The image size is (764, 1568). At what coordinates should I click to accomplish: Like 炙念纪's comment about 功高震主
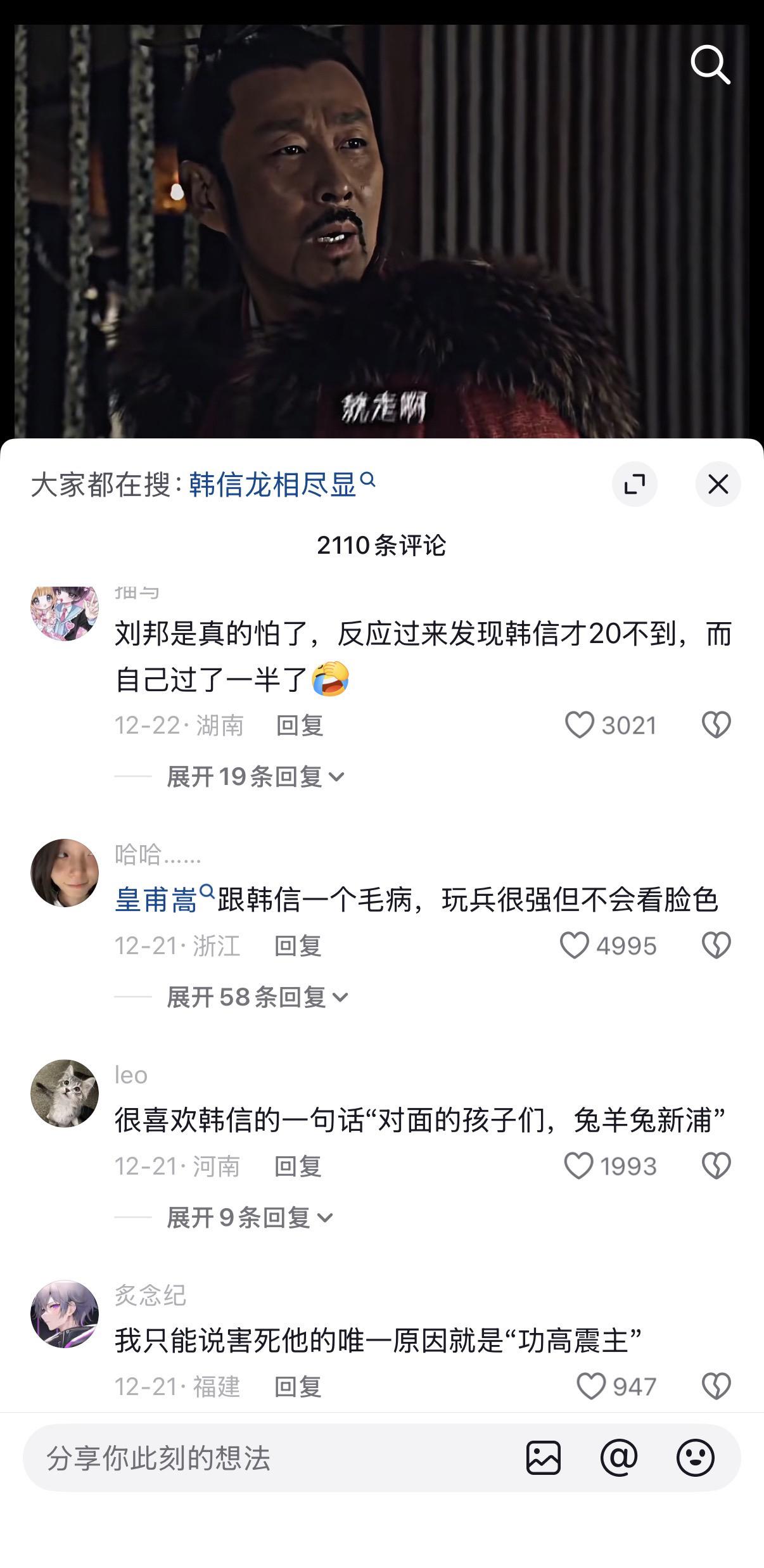point(591,1387)
